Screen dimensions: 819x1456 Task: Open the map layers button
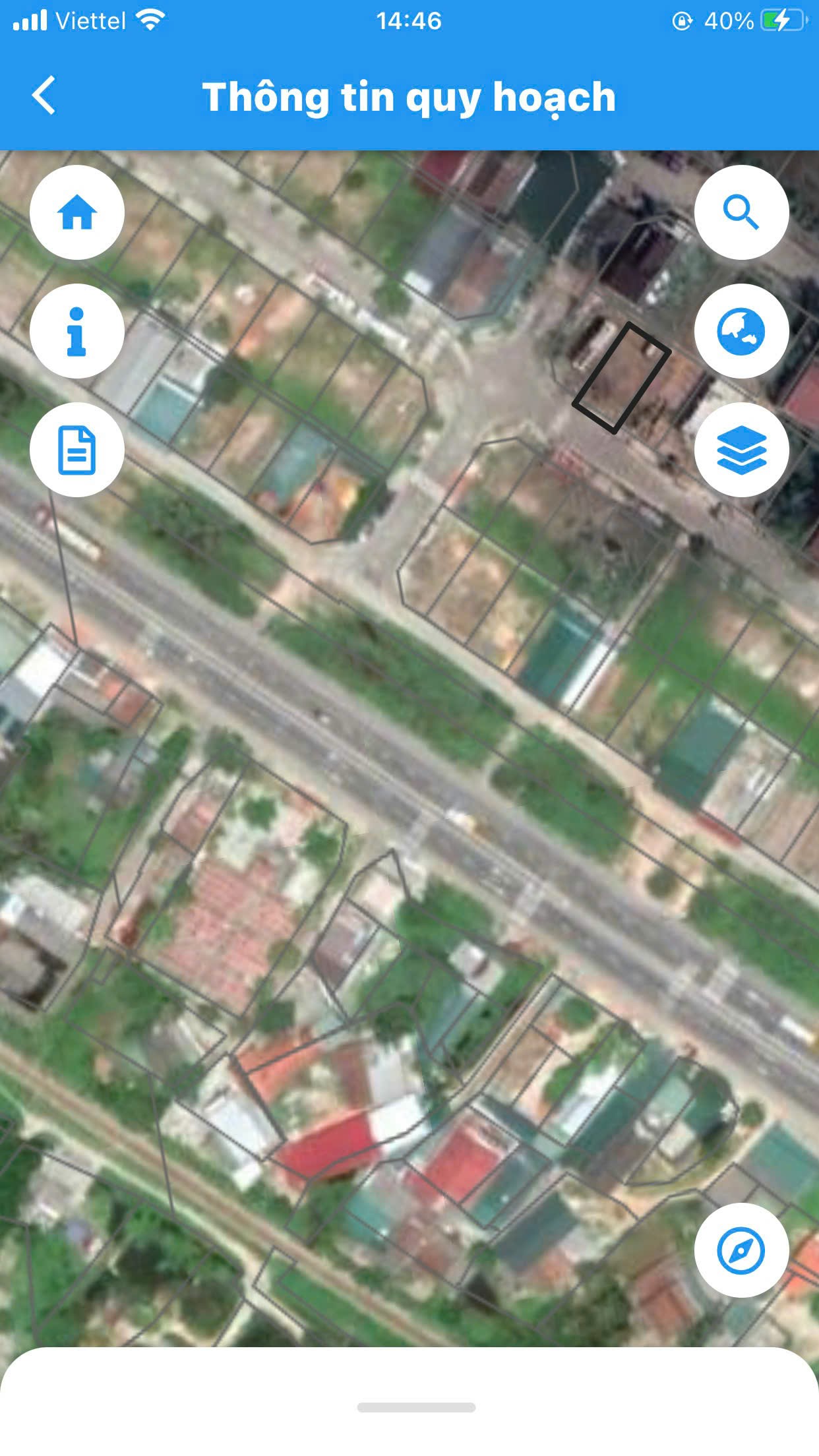pyautogui.click(x=741, y=450)
